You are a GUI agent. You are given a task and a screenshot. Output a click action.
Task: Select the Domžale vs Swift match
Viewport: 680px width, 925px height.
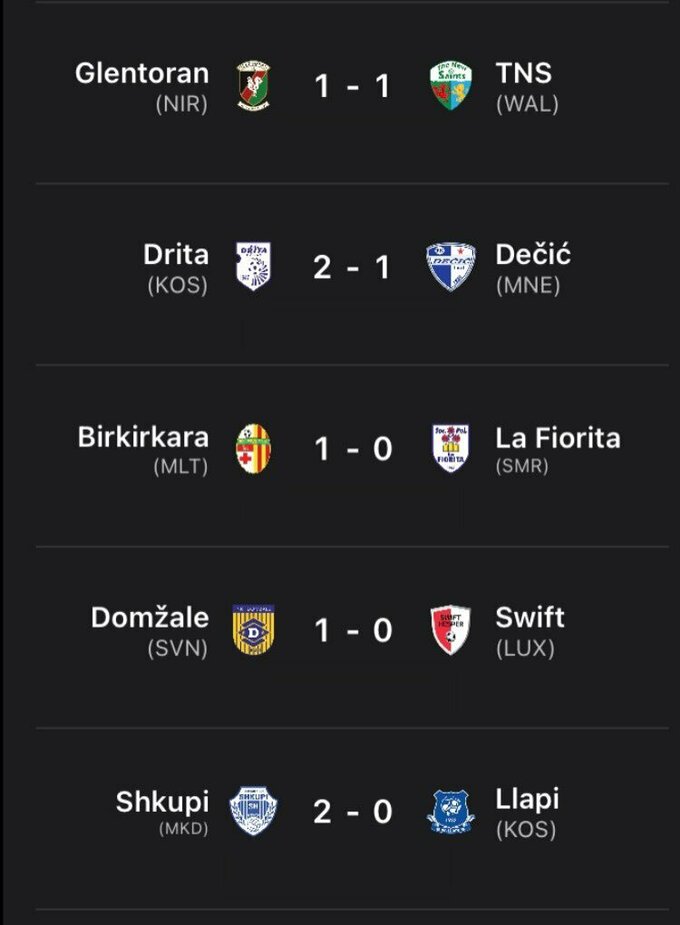pyautogui.click(x=352, y=630)
